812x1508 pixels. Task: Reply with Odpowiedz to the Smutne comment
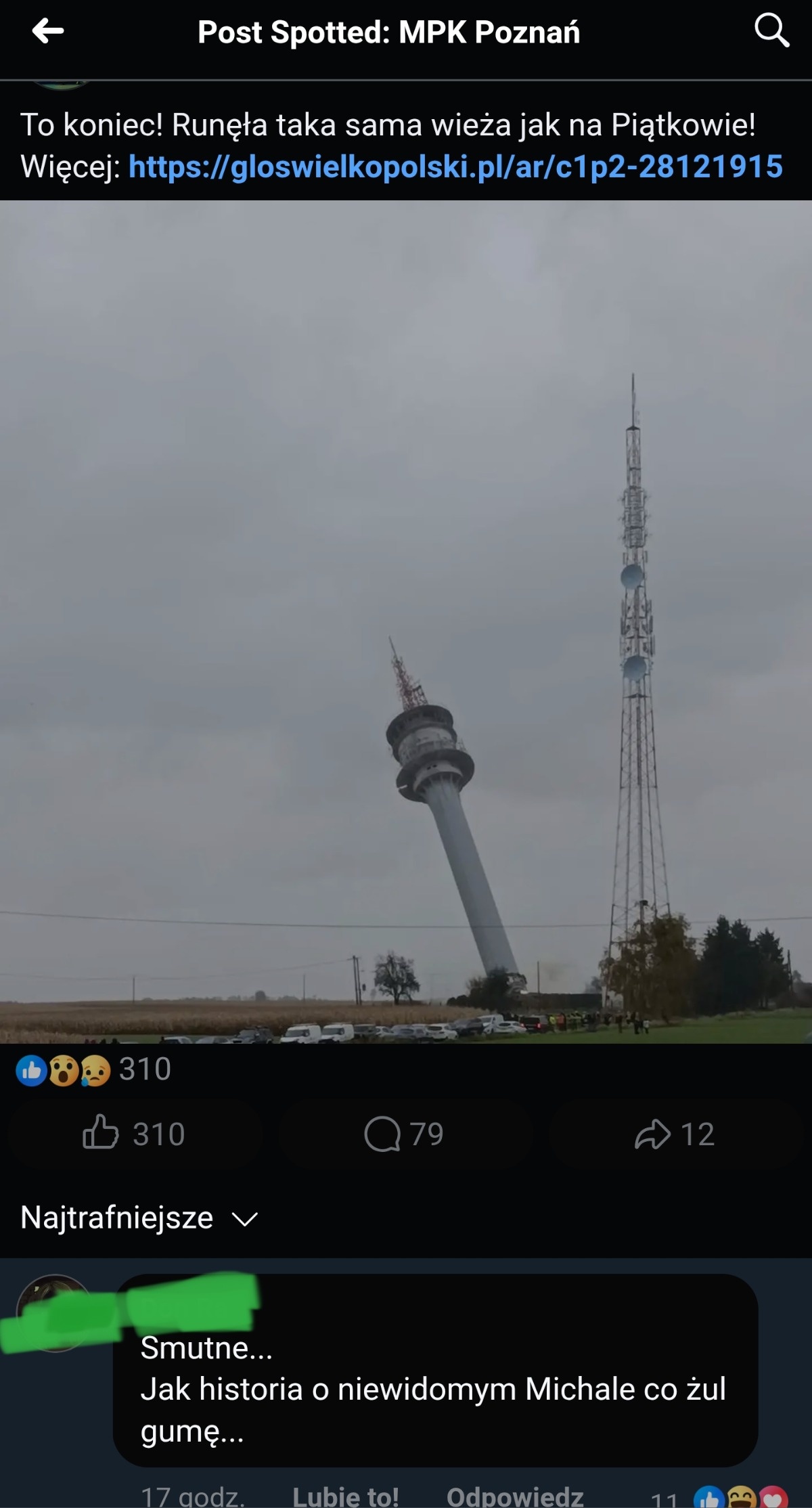click(x=515, y=1494)
